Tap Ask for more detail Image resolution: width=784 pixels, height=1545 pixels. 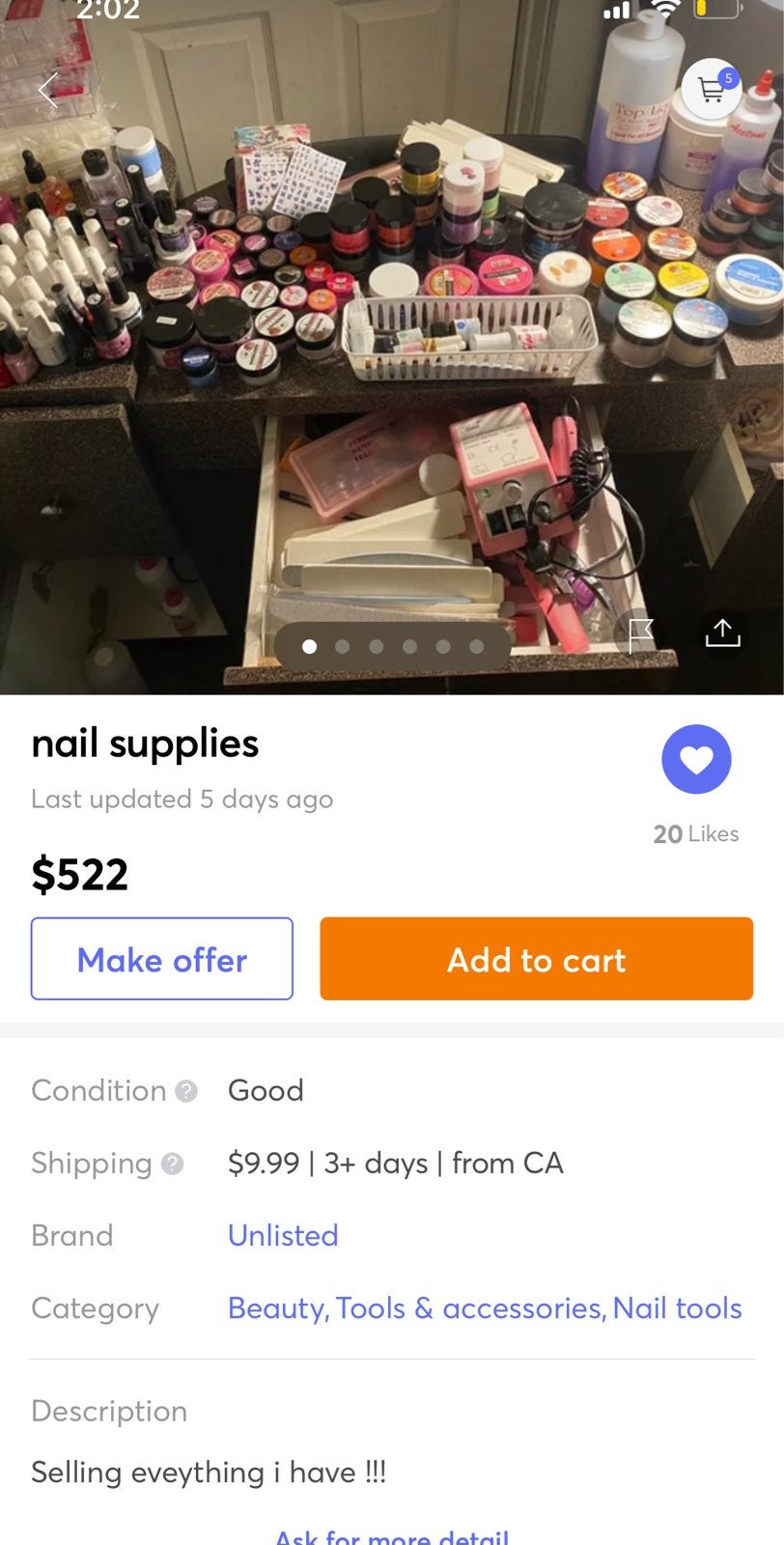click(x=392, y=1533)
